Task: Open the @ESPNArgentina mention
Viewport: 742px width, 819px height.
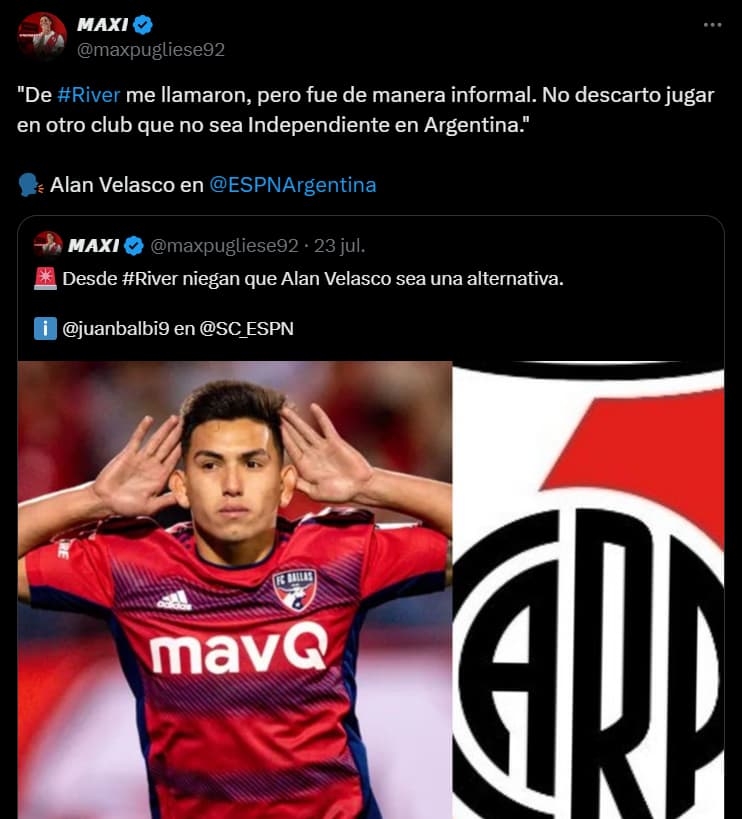Action: coord(292,185)
